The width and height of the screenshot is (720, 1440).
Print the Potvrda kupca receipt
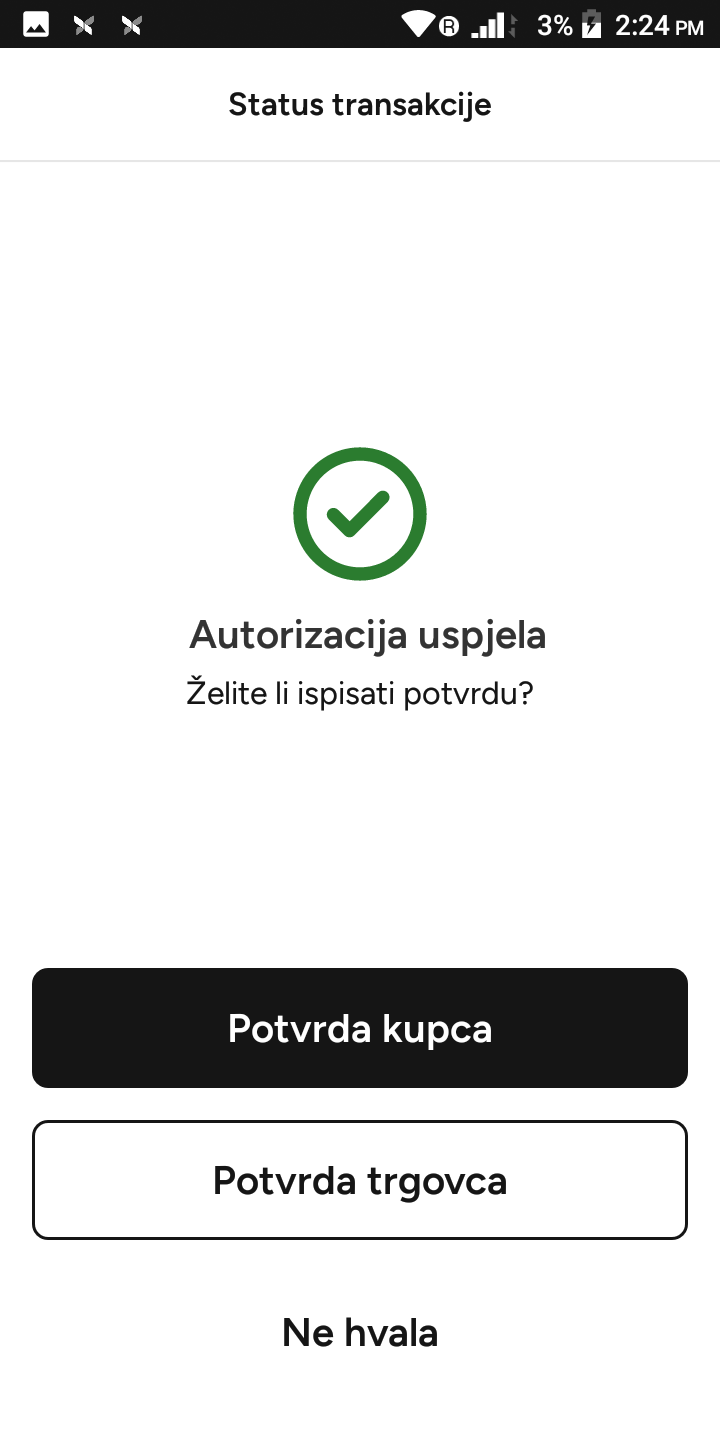point(360,1028)
